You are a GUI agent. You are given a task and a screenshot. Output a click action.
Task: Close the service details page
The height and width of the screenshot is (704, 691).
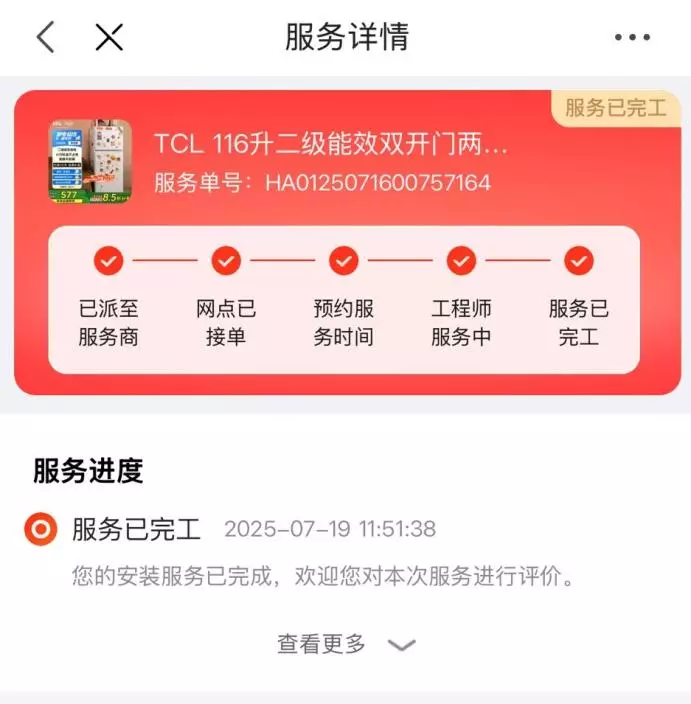(109, 38)
